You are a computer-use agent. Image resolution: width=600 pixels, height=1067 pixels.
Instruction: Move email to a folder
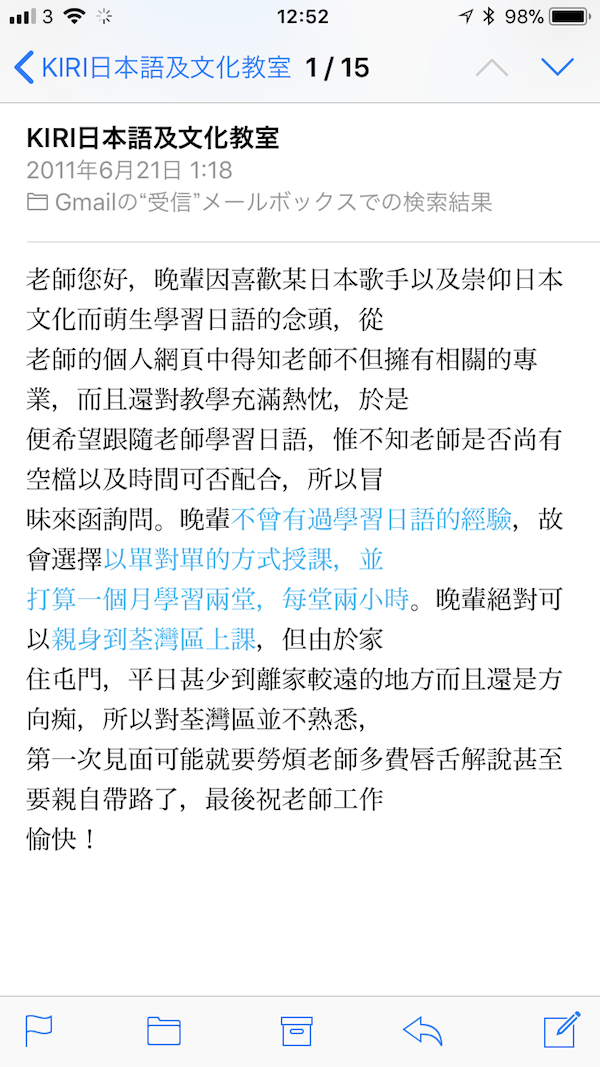(x=164, y=1030)
